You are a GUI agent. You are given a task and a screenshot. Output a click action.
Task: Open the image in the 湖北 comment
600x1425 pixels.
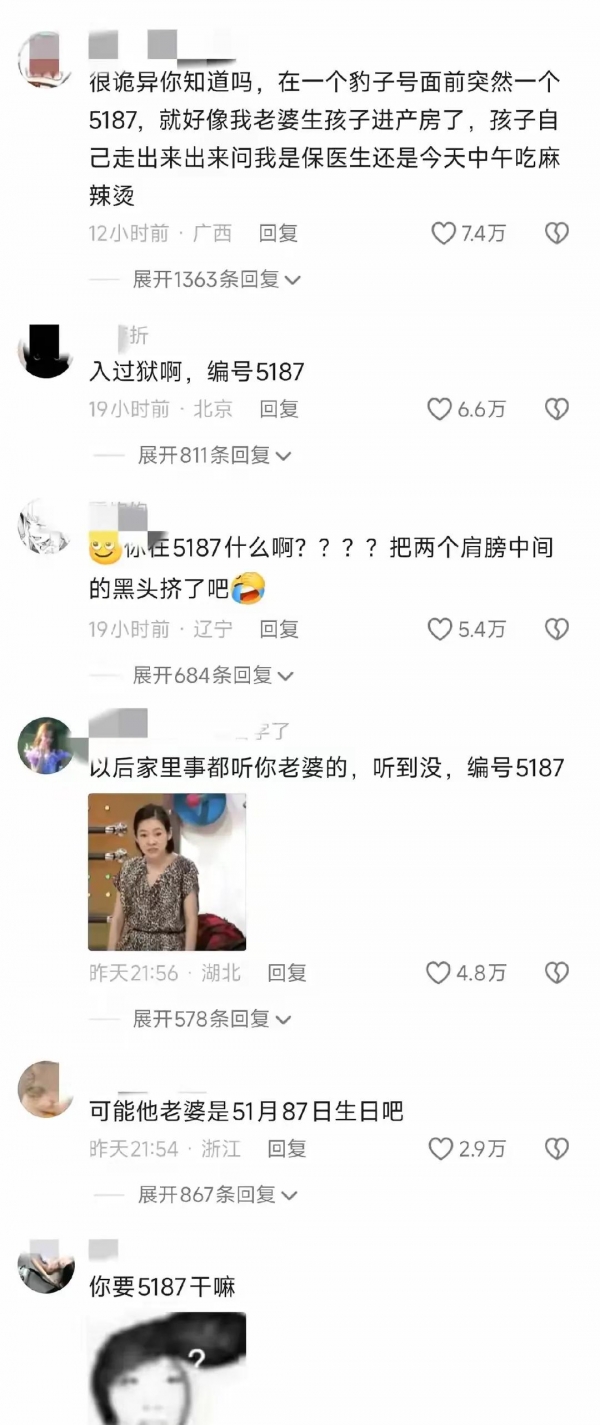pyautogui.click(x=167, y=871)
